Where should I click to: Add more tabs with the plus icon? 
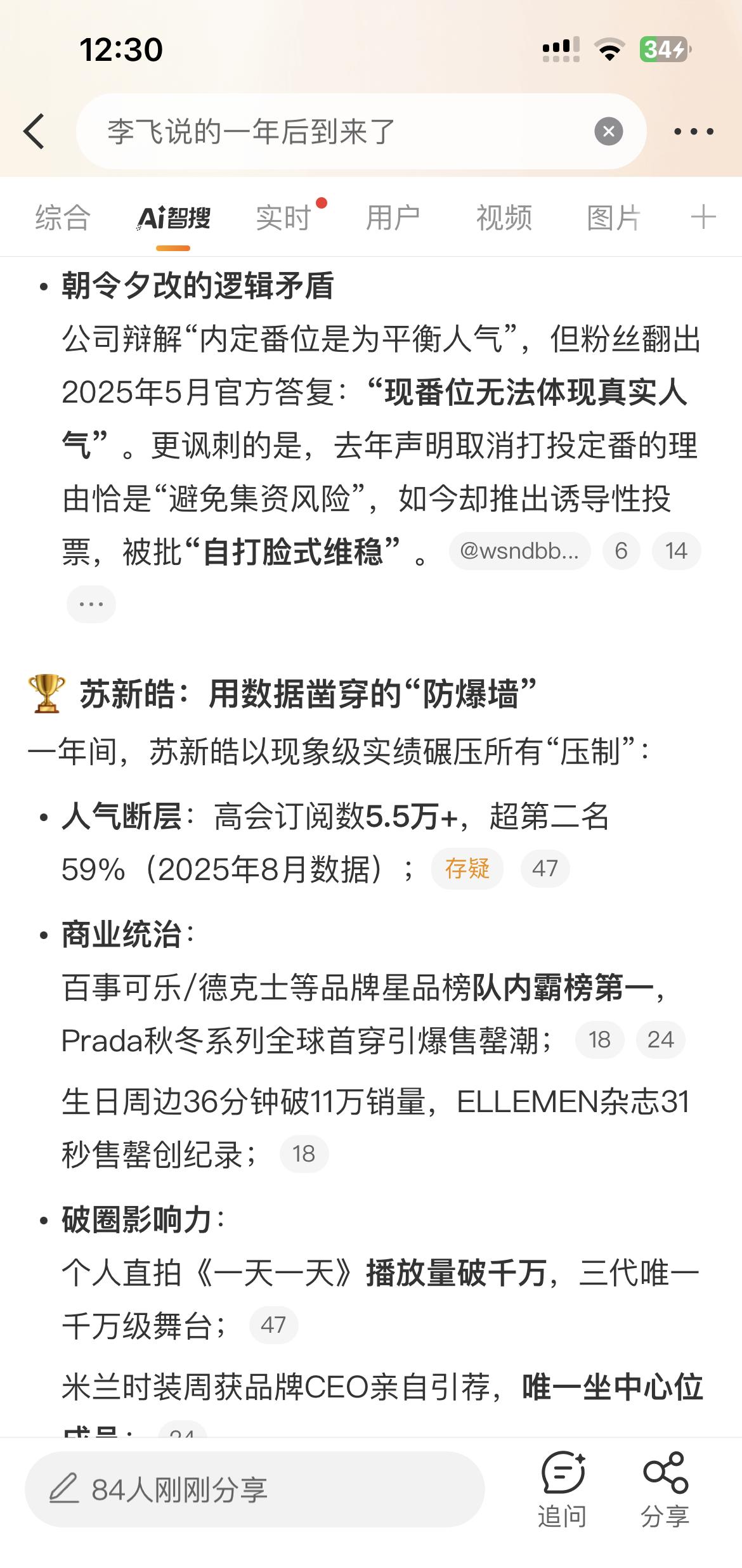pyautogui.click(x=703, y=217)
